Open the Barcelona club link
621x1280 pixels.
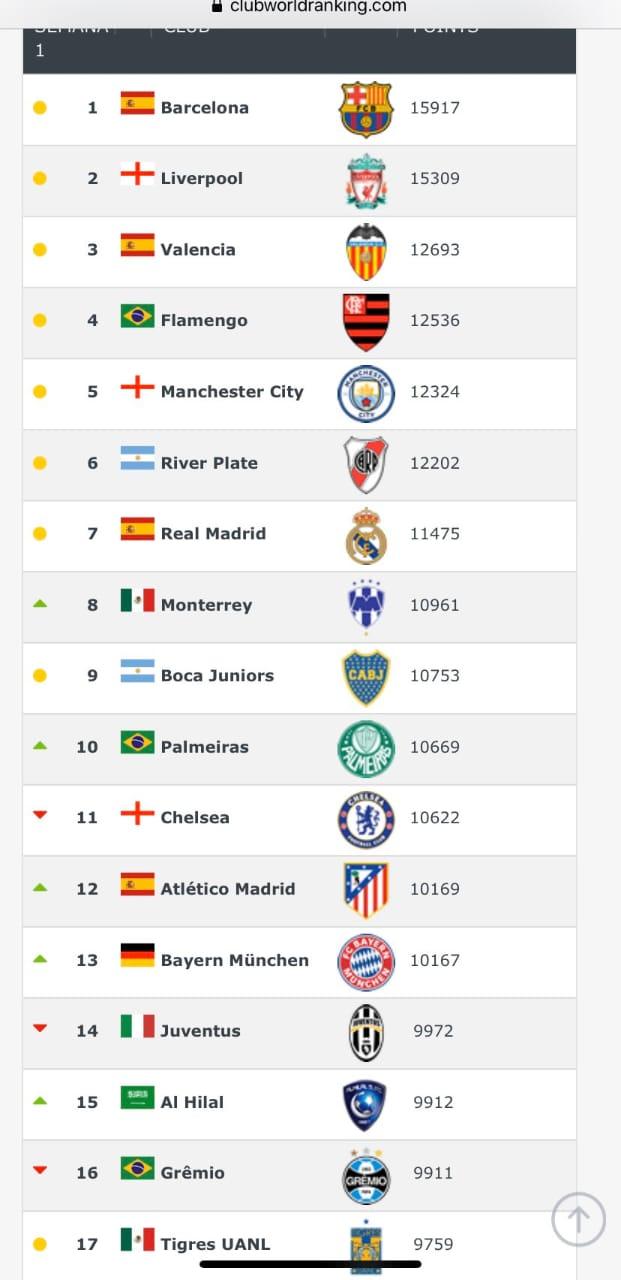point(205,108)
